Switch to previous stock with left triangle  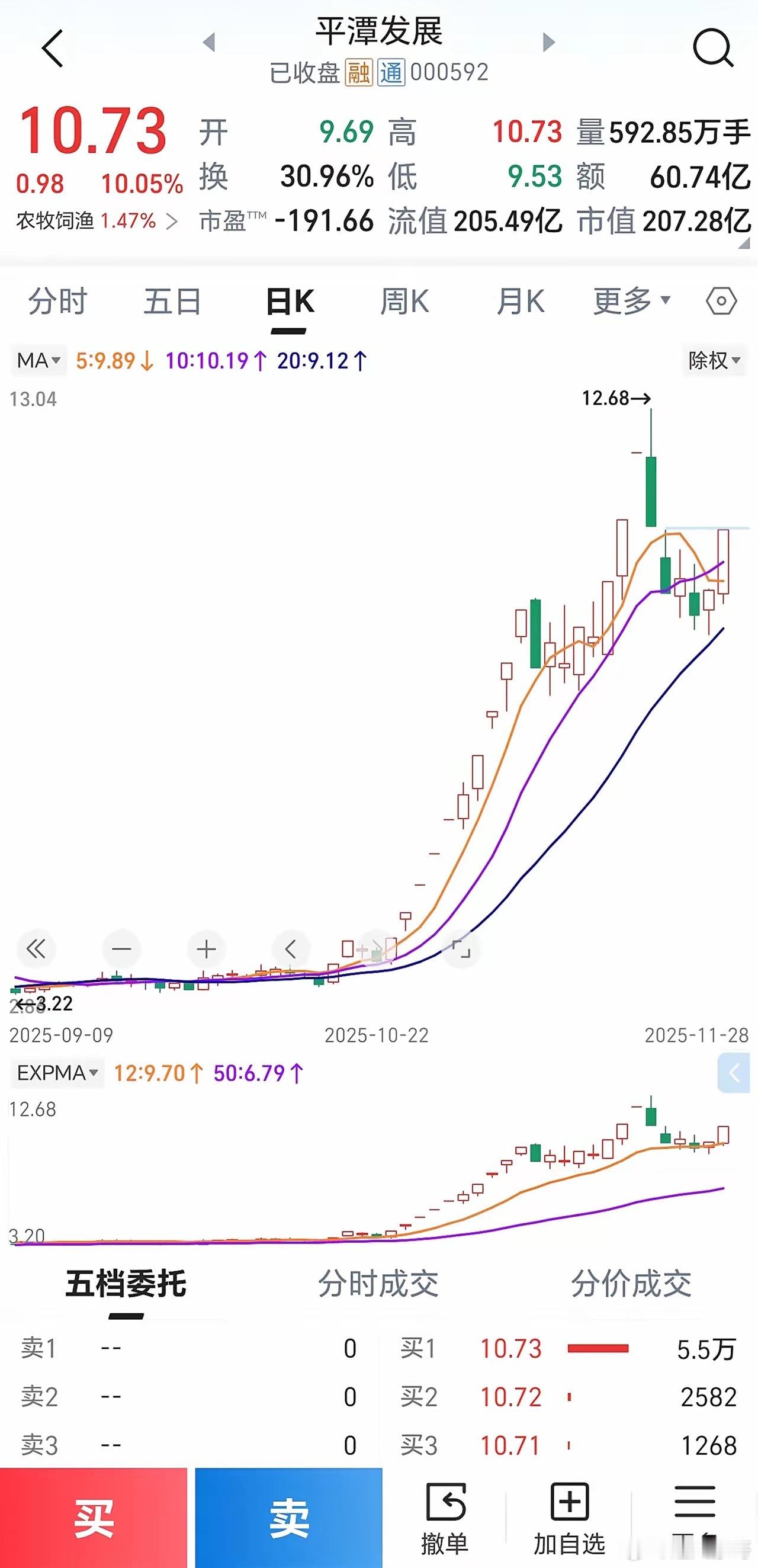tap(209, 43)
